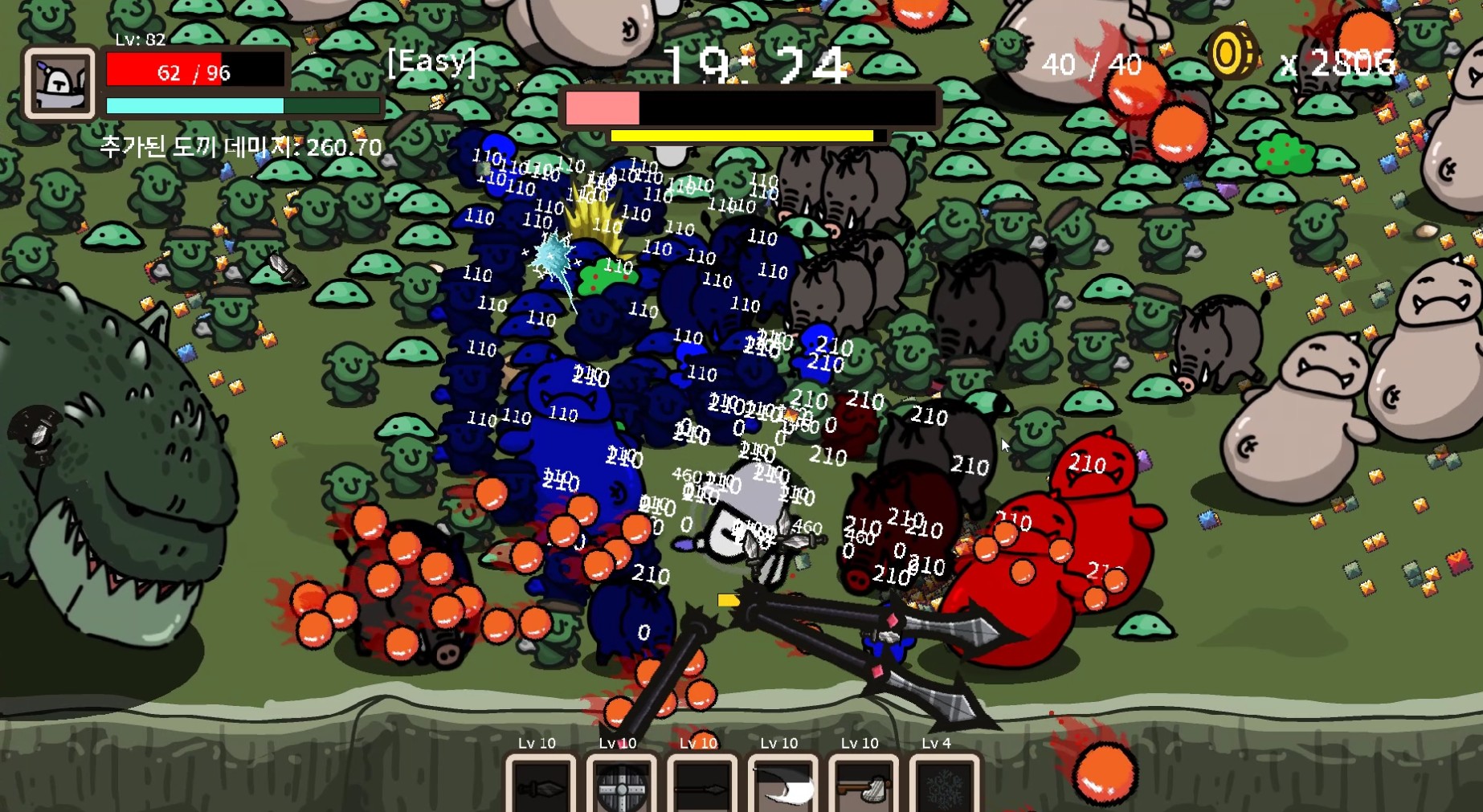Screen dimensions: 1483x812
Task: Select the Lv 4 snowflake skill slot
Action: 944,786
